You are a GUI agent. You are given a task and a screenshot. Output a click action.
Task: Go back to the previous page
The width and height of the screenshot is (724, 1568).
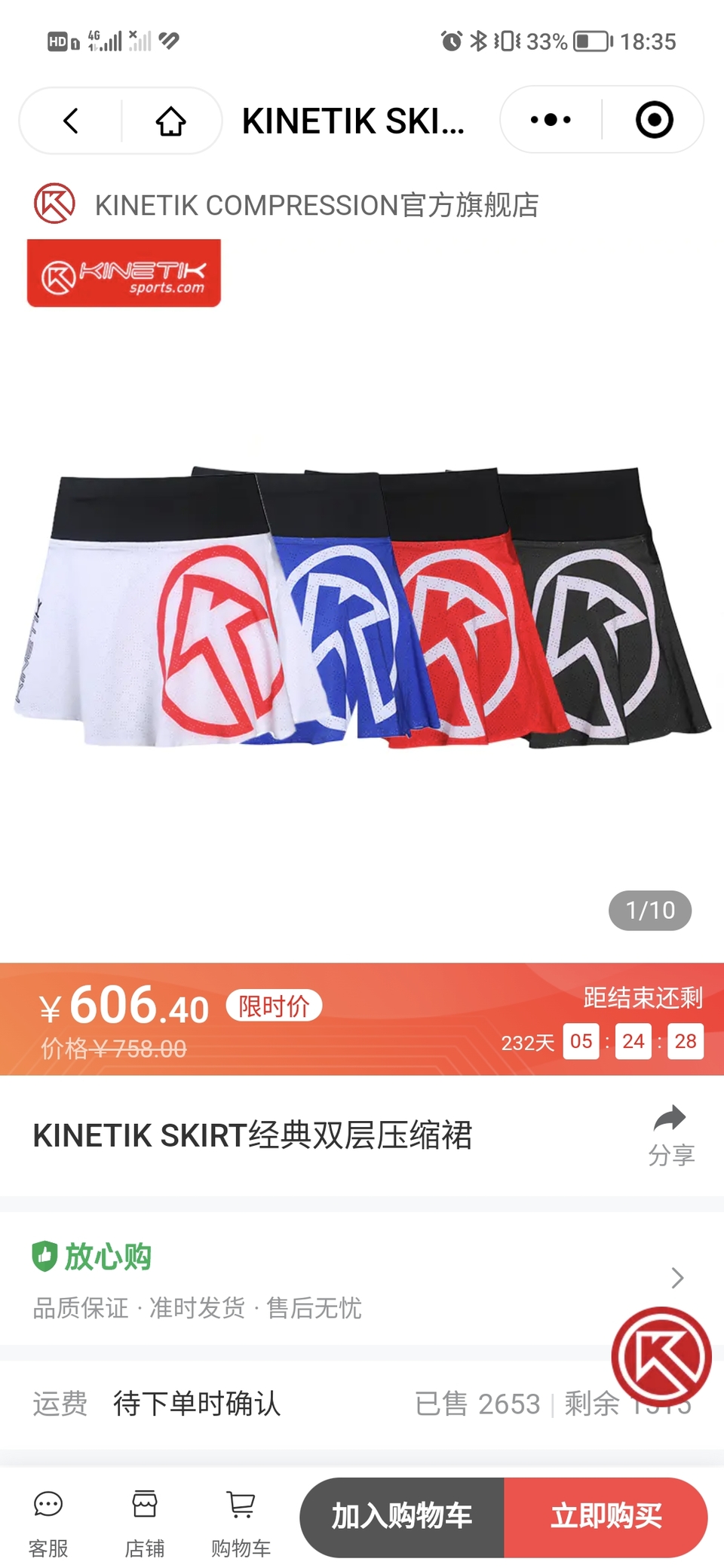71,121
